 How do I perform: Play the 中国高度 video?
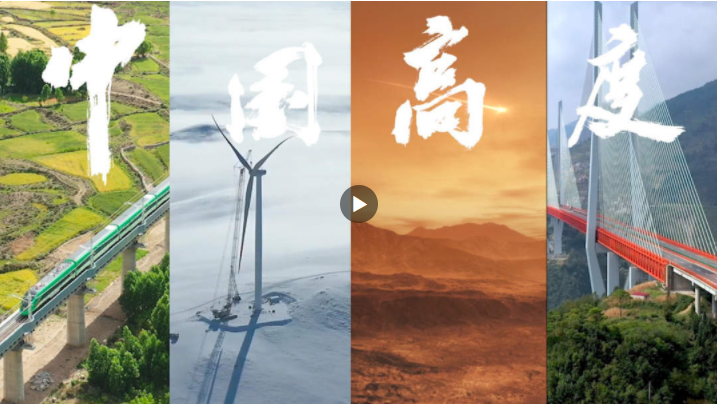pyautogui.click(x=359, y=204)
